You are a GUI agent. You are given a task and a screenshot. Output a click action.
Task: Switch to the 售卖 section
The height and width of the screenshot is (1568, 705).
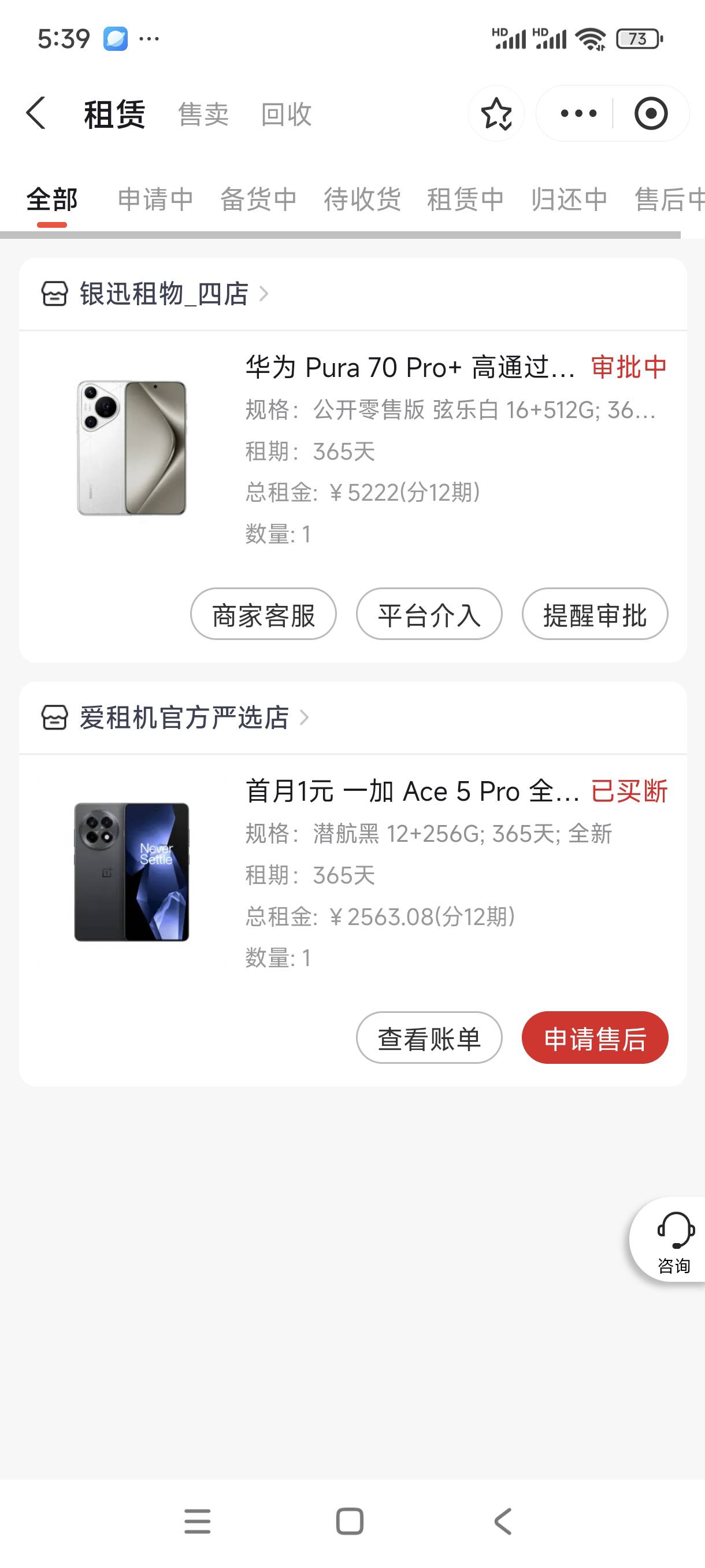click(204, 114)
